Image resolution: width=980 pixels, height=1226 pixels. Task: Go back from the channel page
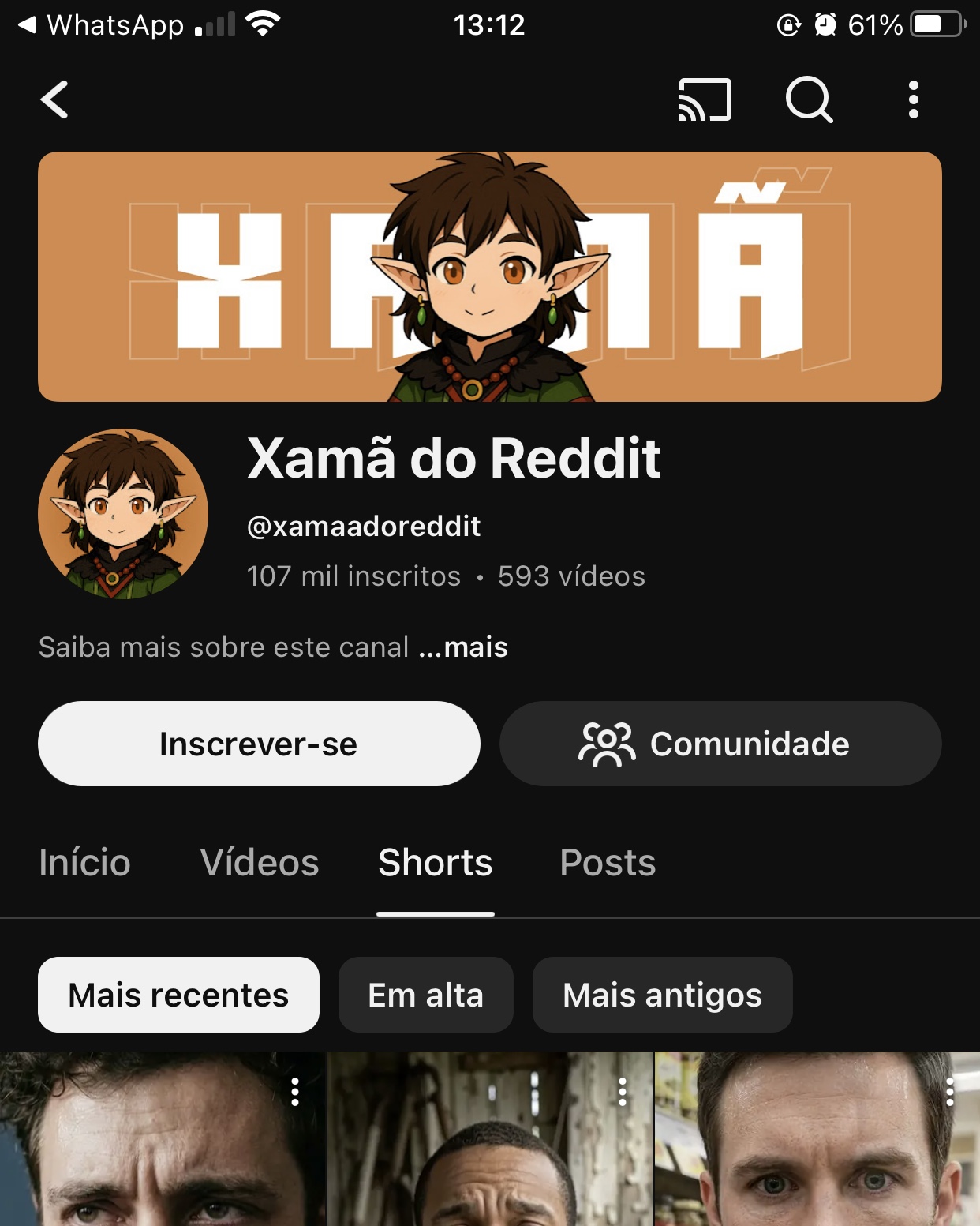coord(54,100)
